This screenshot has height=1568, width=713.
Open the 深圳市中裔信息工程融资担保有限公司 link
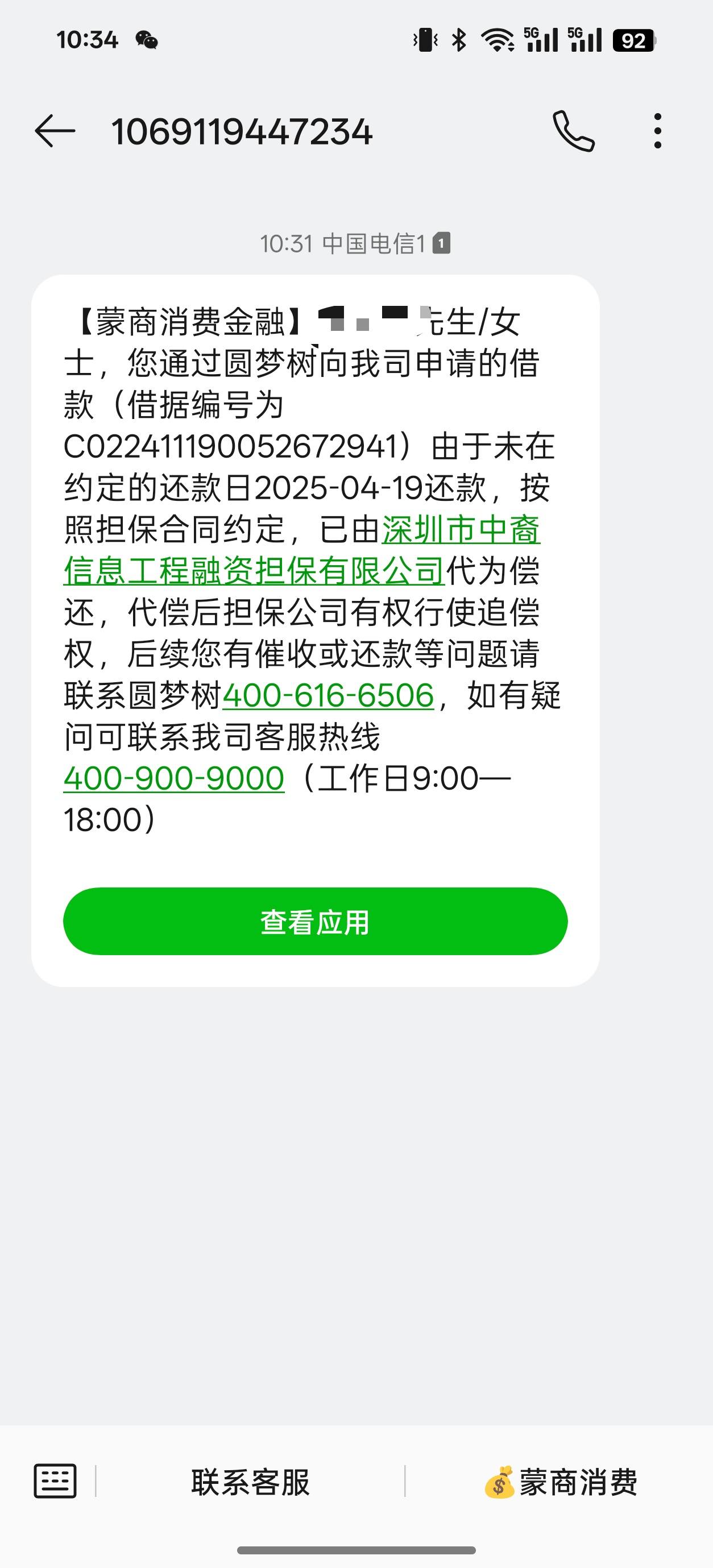[x=302, y=550]
